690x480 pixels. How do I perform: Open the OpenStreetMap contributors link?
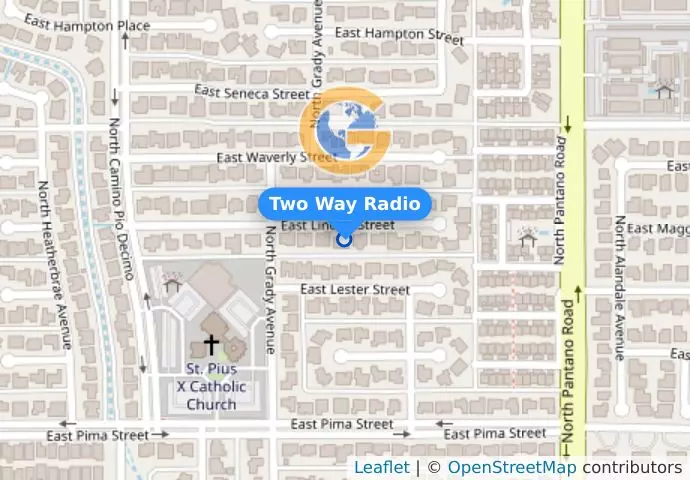pyautogui.click(x=511, y=467)
